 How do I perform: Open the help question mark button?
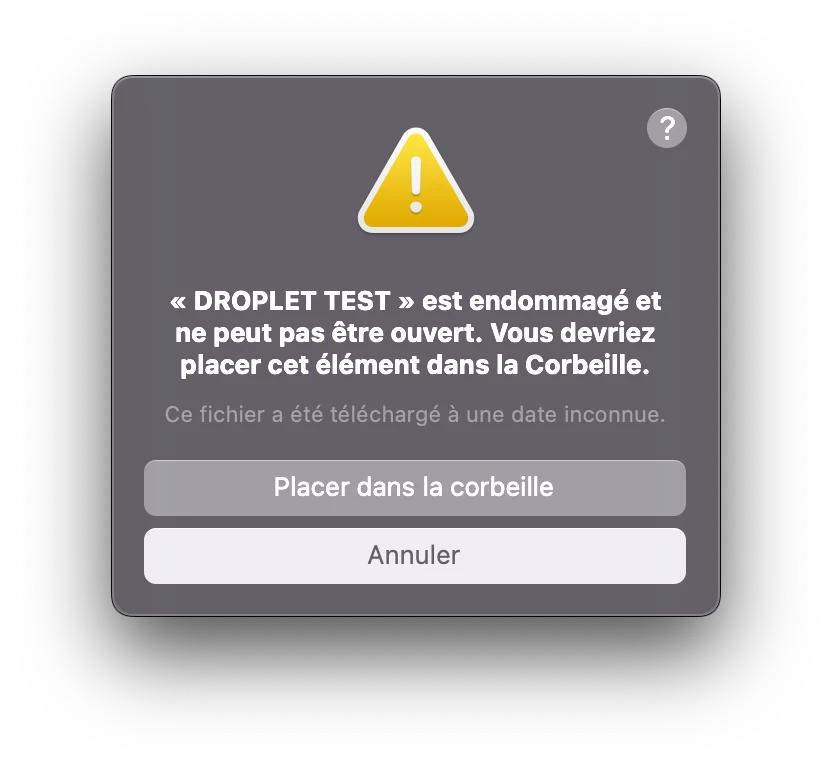[x=667, y=128]
